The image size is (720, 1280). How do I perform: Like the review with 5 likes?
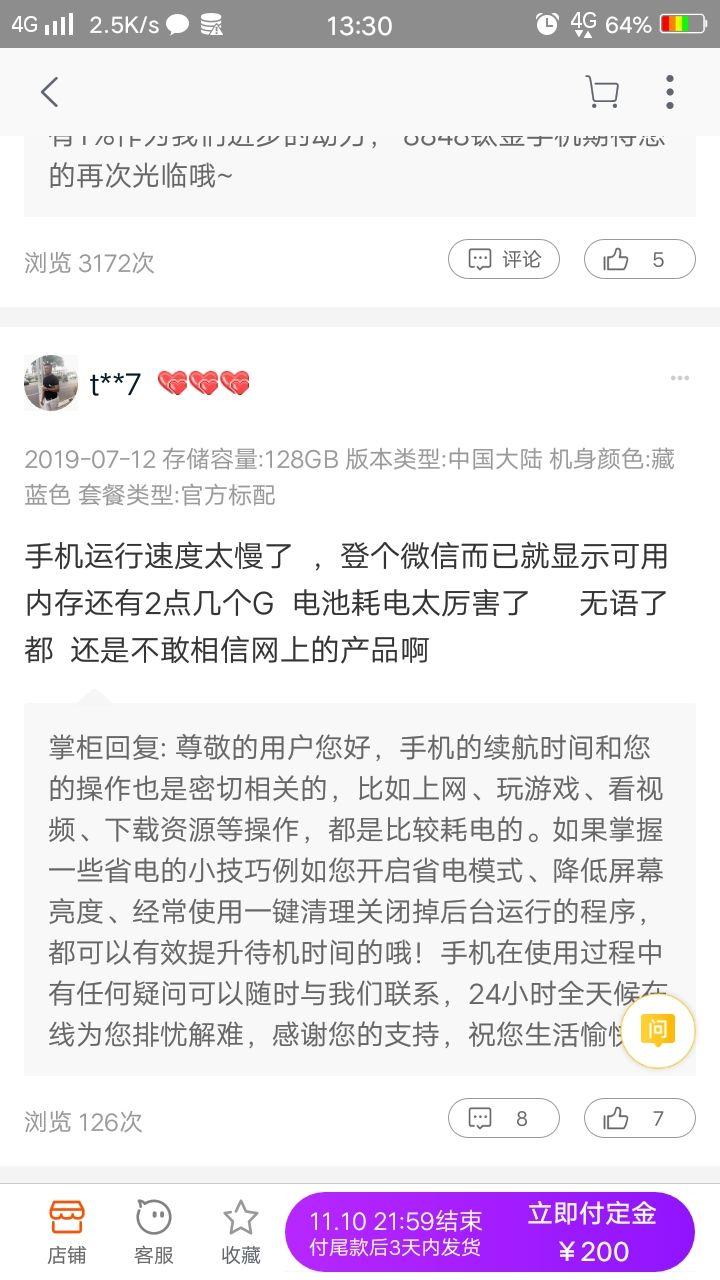tap(639, 260)
